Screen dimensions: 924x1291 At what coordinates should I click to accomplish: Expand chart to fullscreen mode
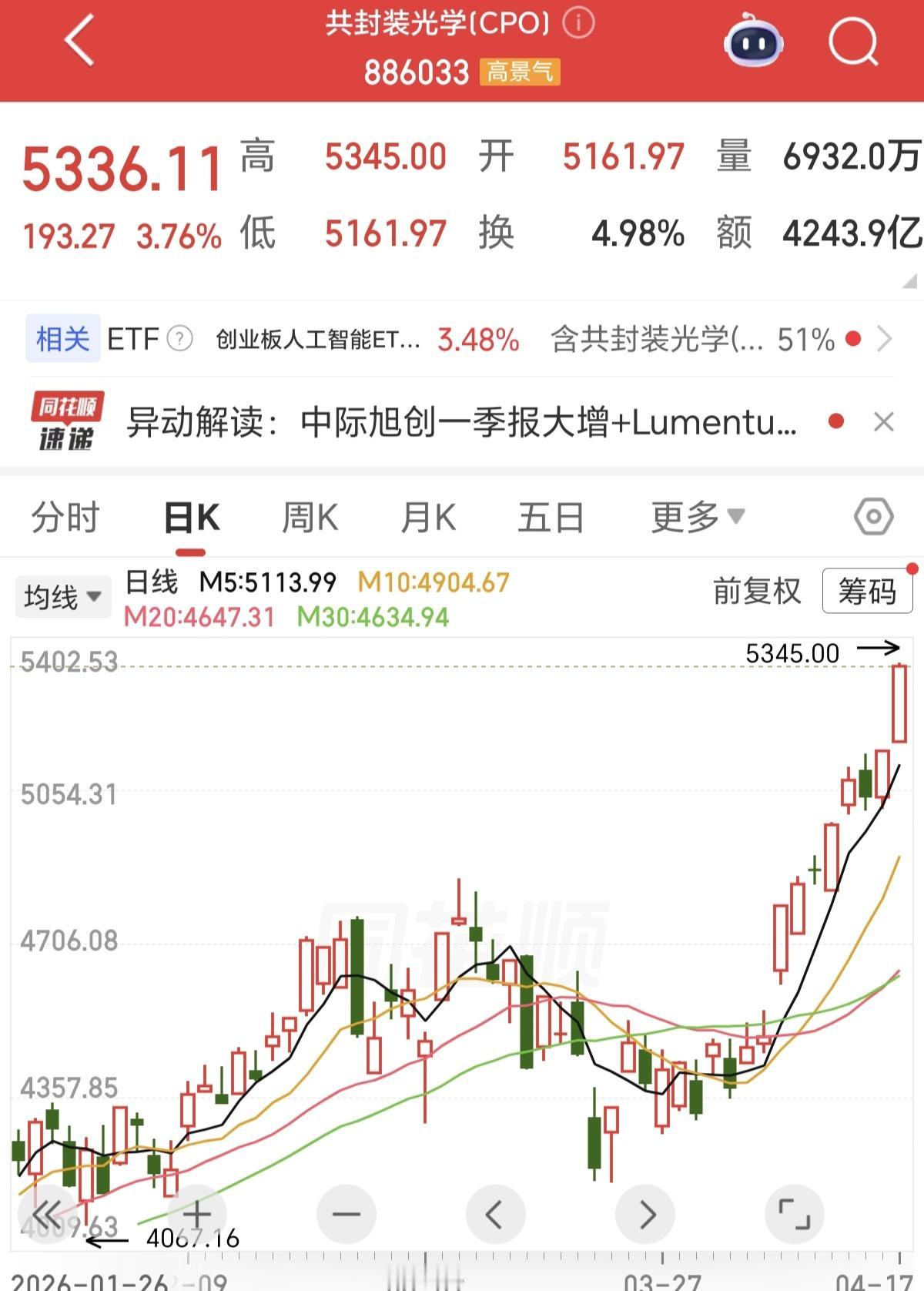(x=796, y=1212)
